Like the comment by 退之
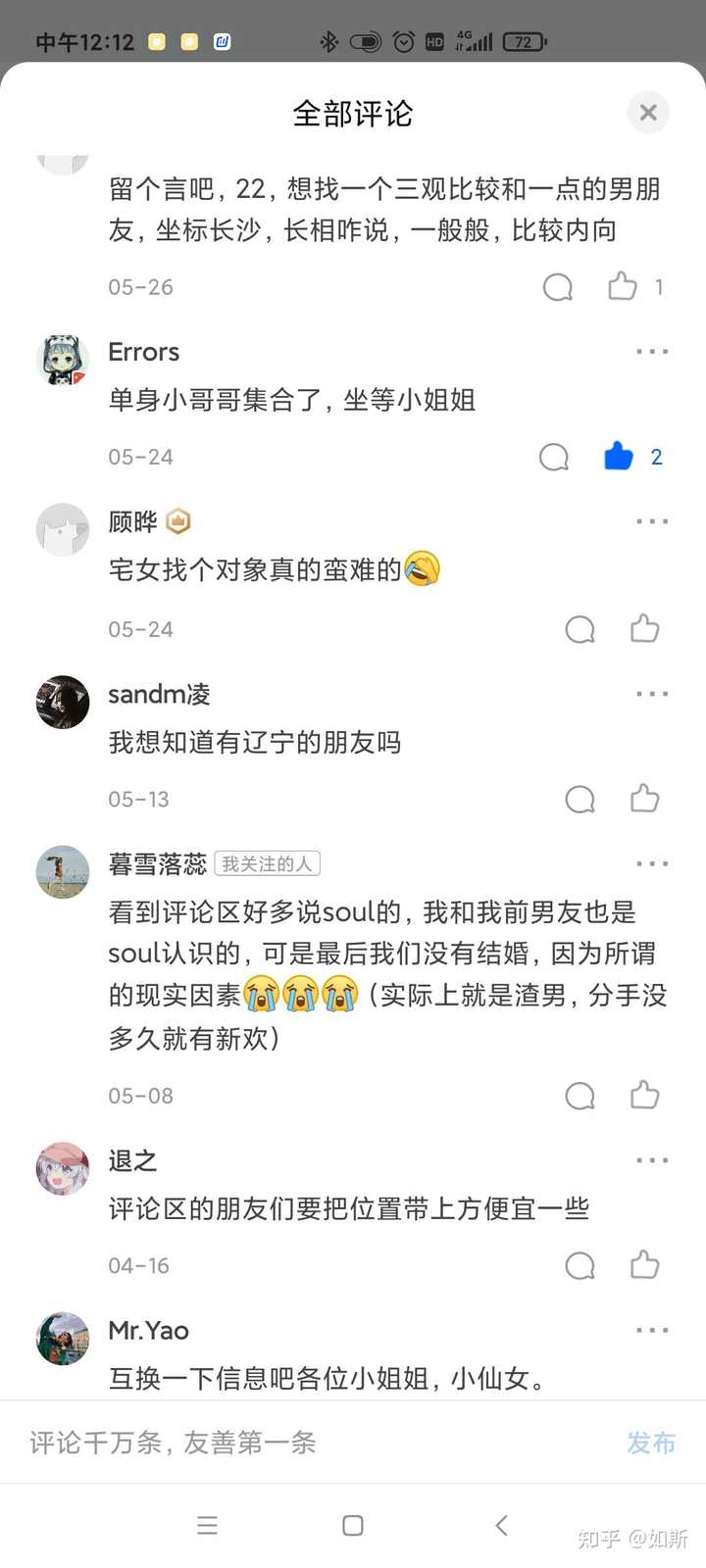Screen dimensions: 706x1568 (x=644, y=1265)
